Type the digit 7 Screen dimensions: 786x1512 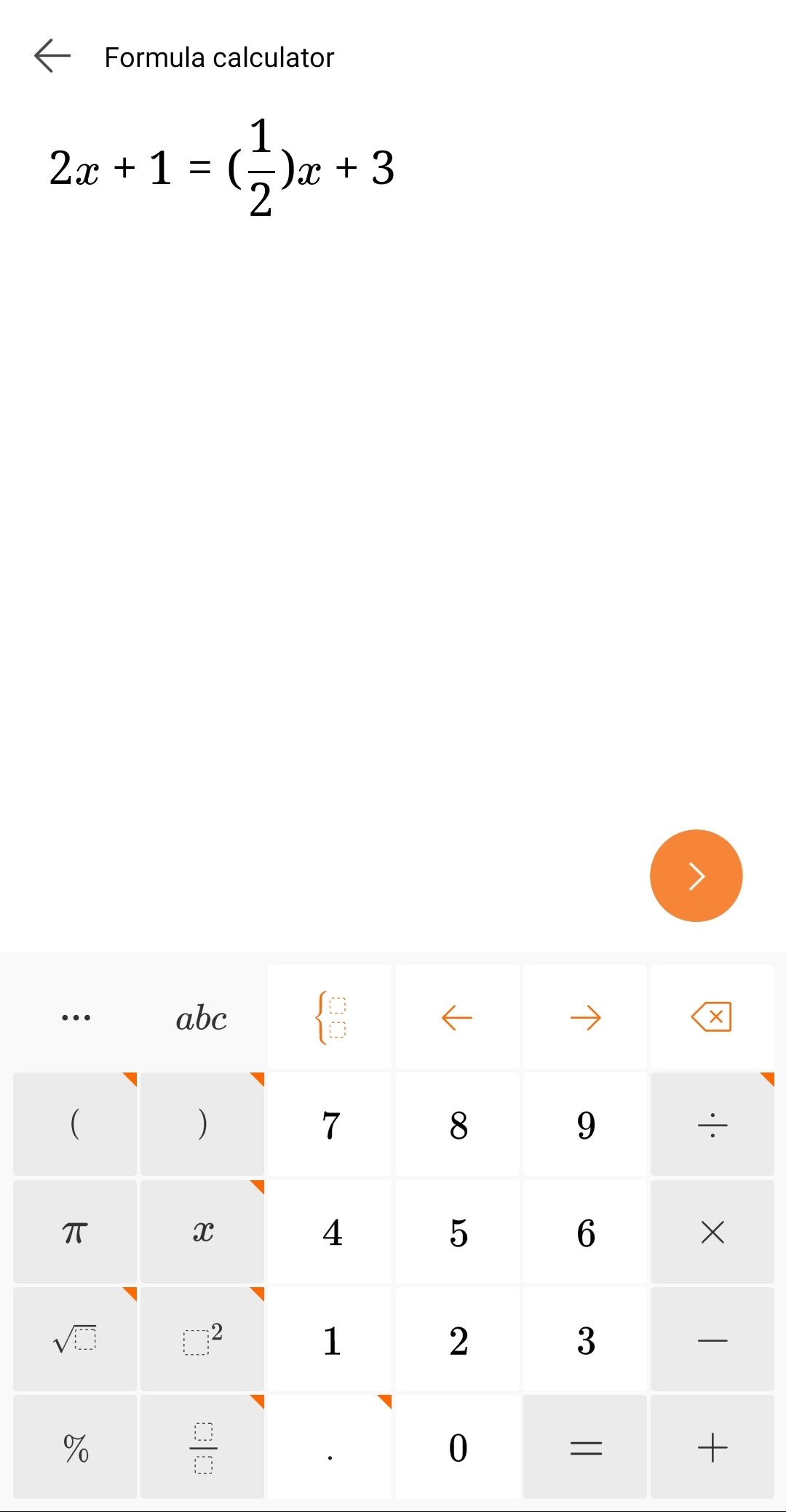(x=330, y=1124)
